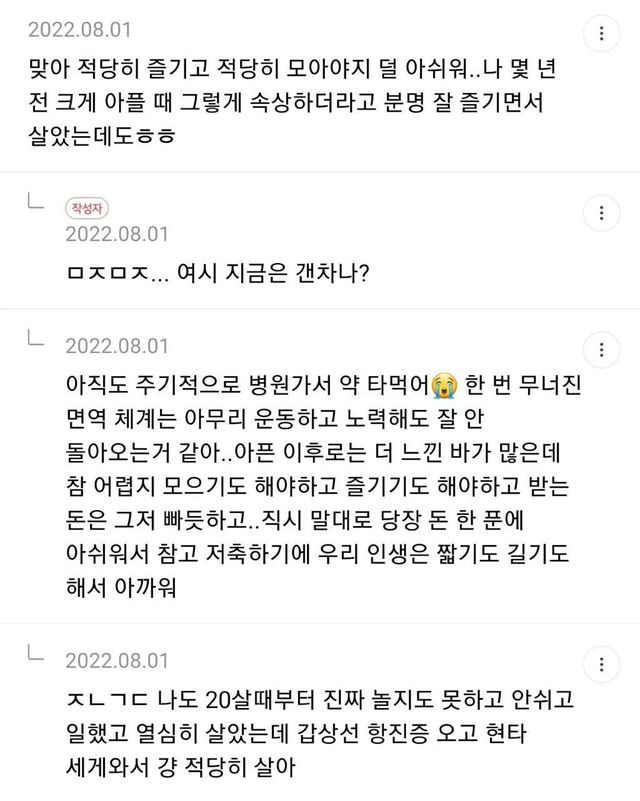640x801 pixels.
Task: Open overflow menu on reply starting 아직도 주기적으로
Action: [601, 349]
